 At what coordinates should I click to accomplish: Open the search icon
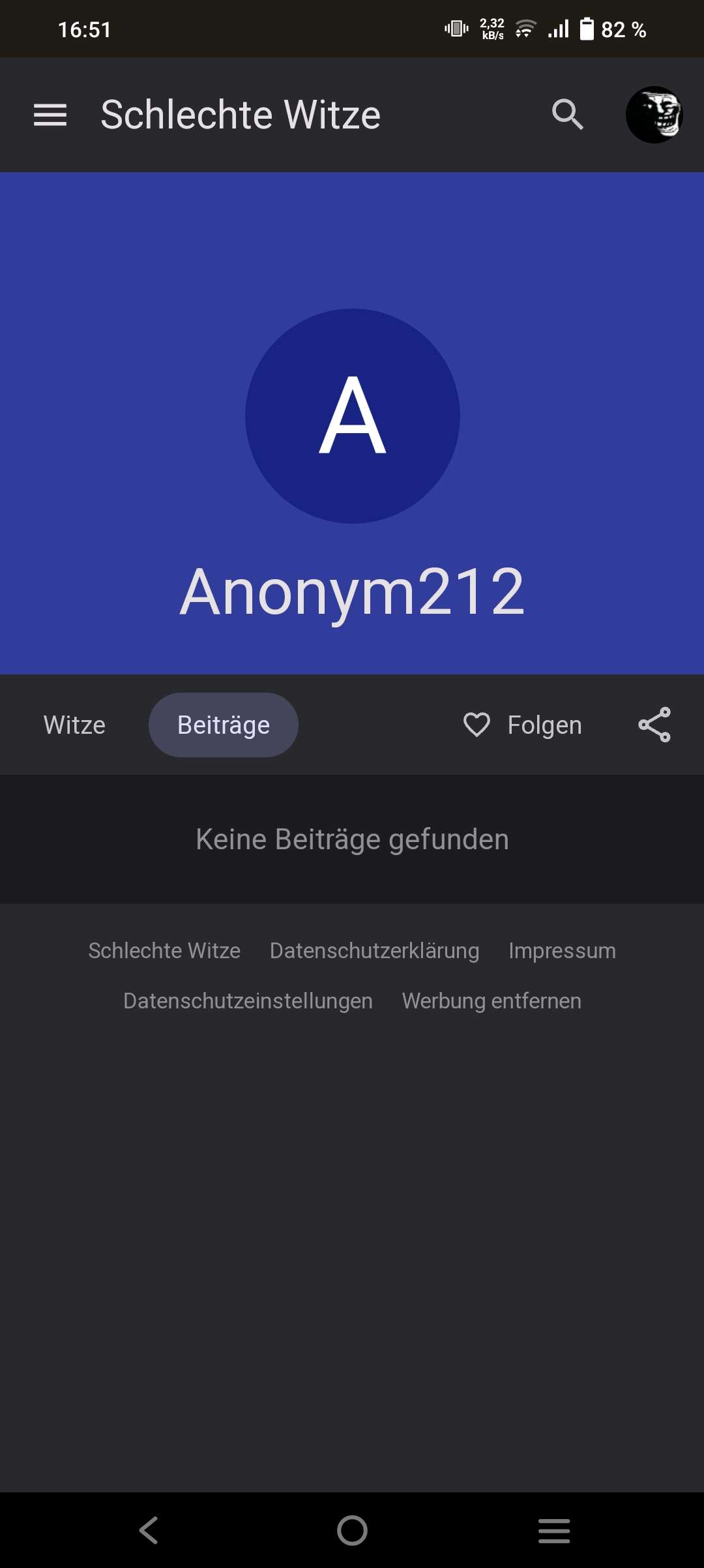coord(567,115)
